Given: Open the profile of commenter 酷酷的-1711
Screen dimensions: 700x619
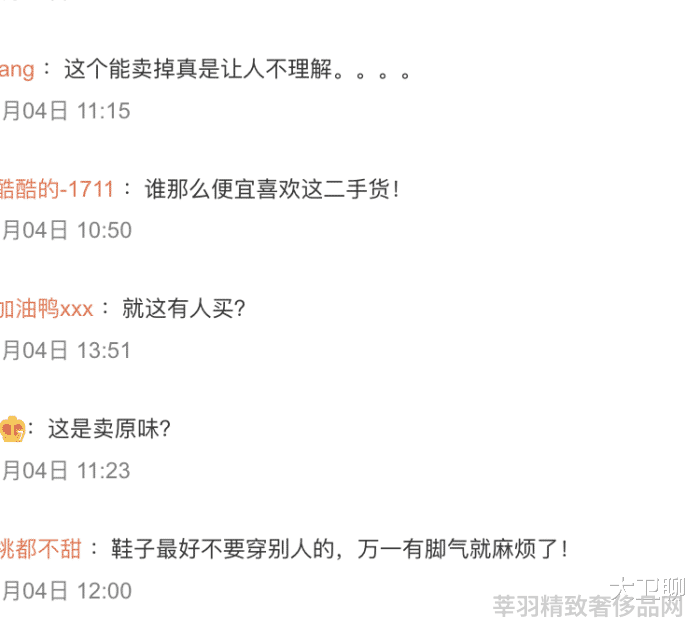Looking at the screenshot, I should click(57, 189).
